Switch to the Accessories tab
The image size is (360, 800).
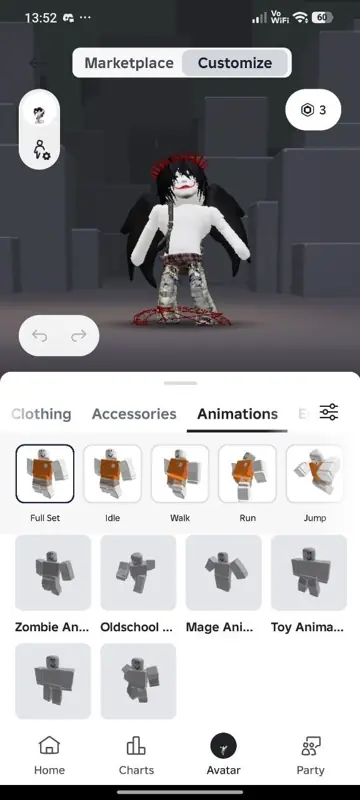[x=134, y=414]
